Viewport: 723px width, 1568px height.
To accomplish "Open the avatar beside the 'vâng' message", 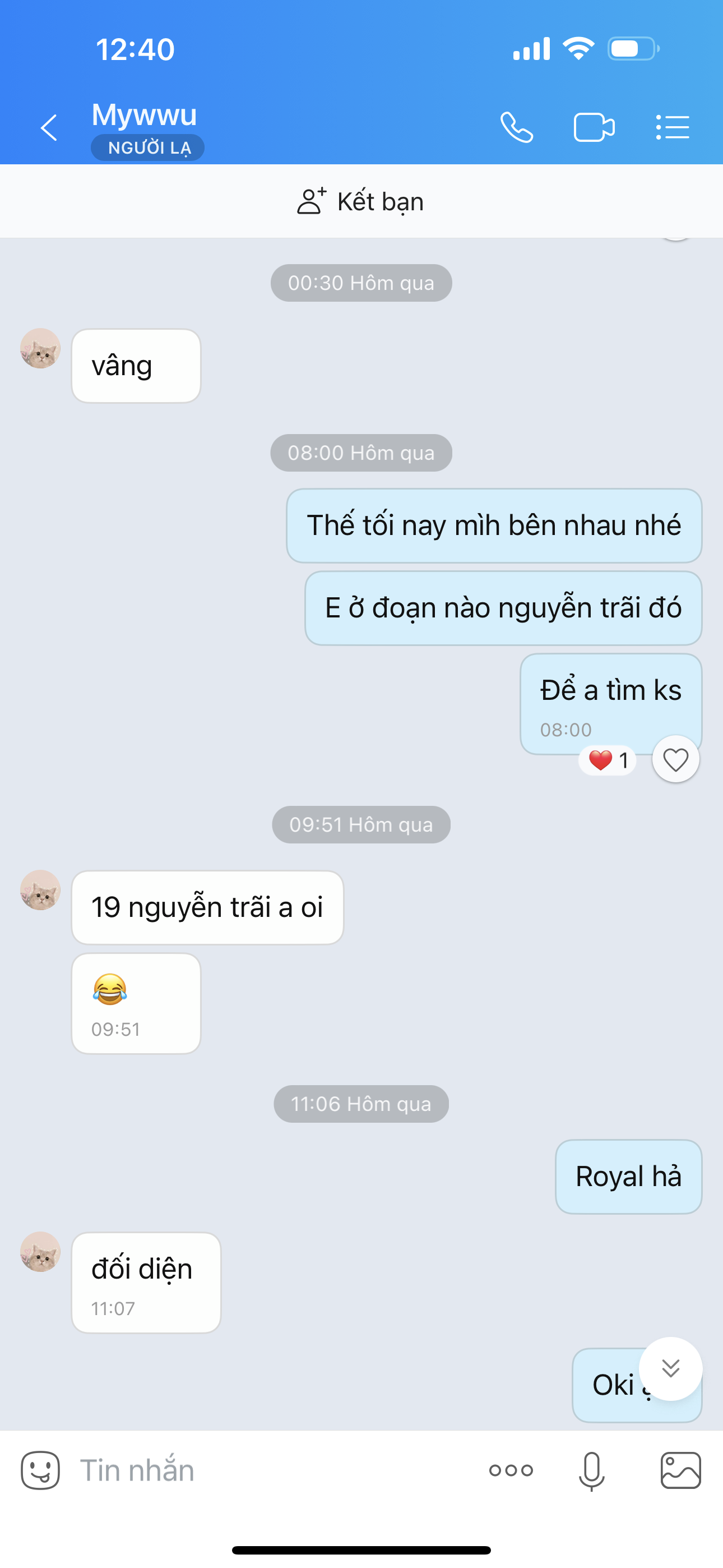I will coord(40,349).
